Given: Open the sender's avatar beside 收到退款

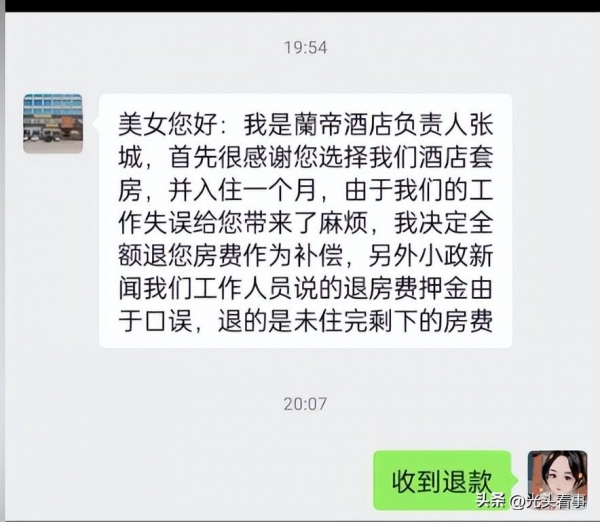Looking at the screenshot, I should pyautogui.click(x=557, y=478).
